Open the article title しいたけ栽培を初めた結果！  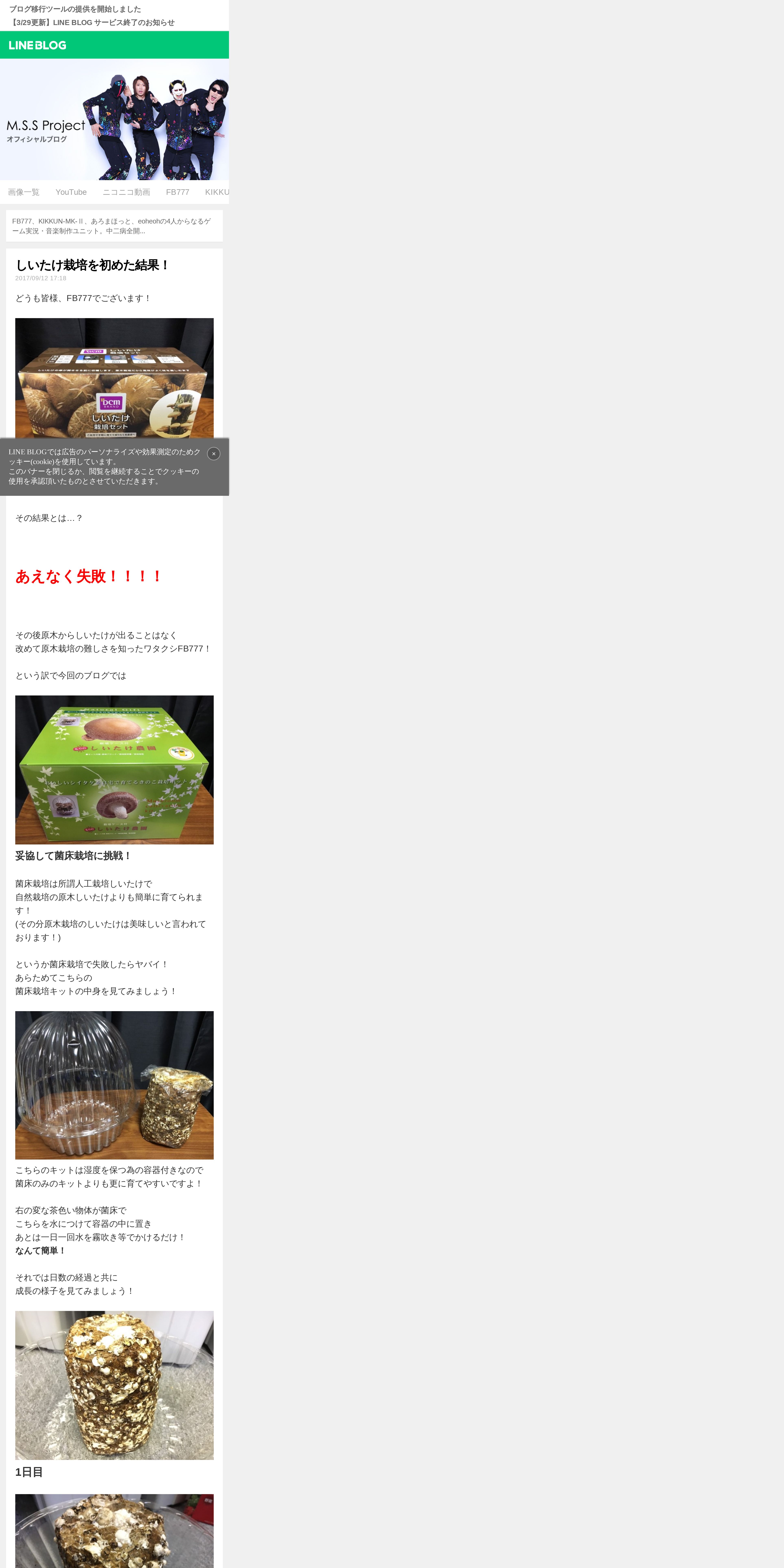pos(92,265)
